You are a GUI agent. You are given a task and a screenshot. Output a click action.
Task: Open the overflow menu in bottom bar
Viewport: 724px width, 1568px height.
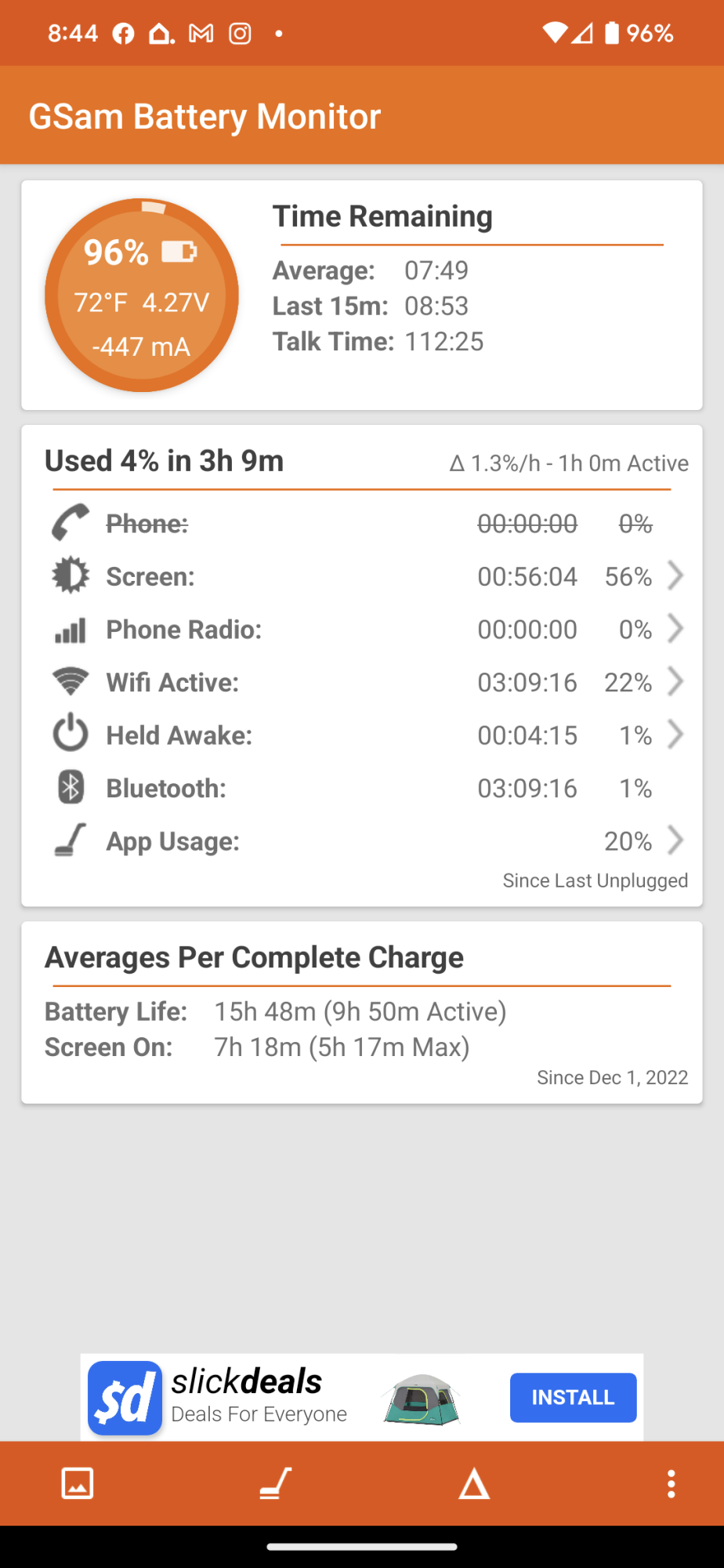(x=671, y=1484)
